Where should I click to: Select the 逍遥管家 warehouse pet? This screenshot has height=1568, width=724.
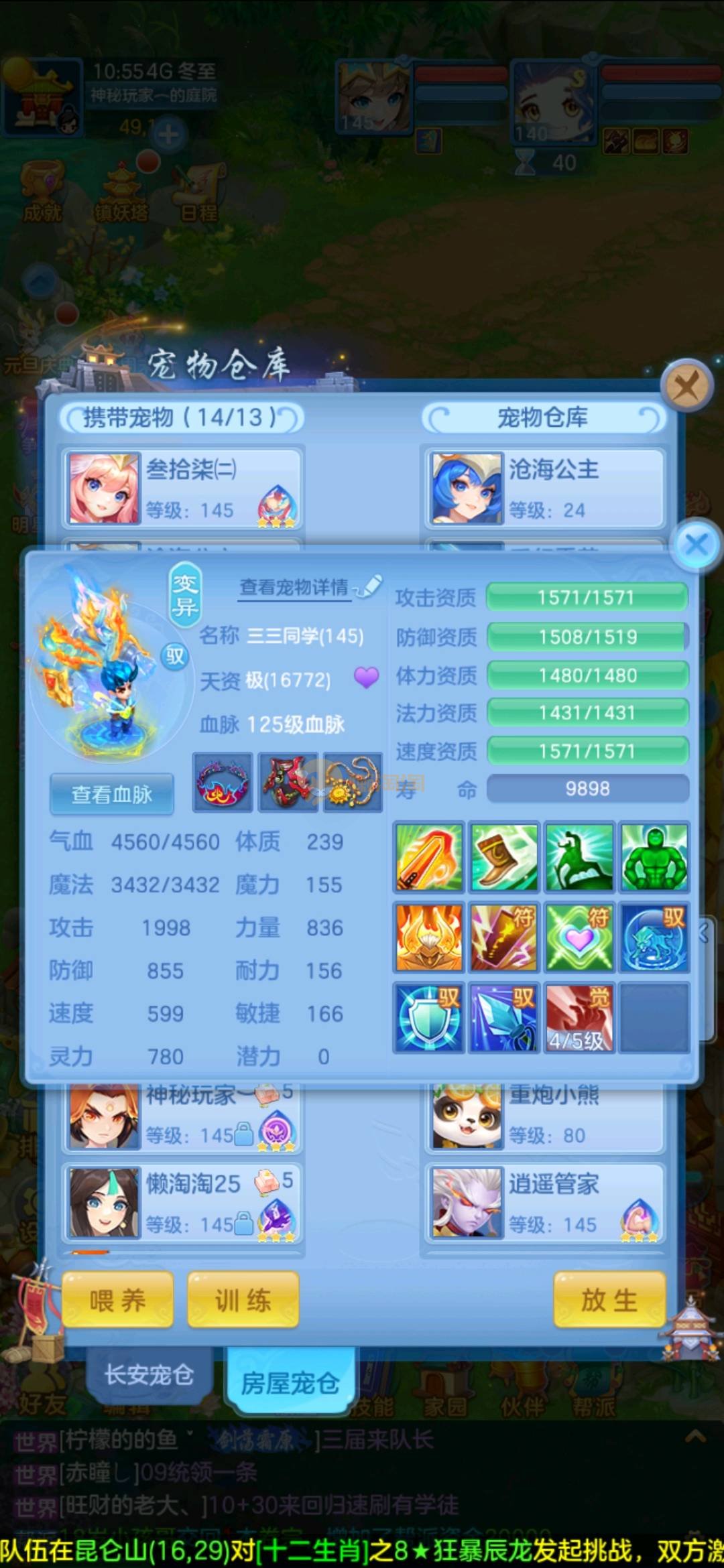tap(544, 1203)
